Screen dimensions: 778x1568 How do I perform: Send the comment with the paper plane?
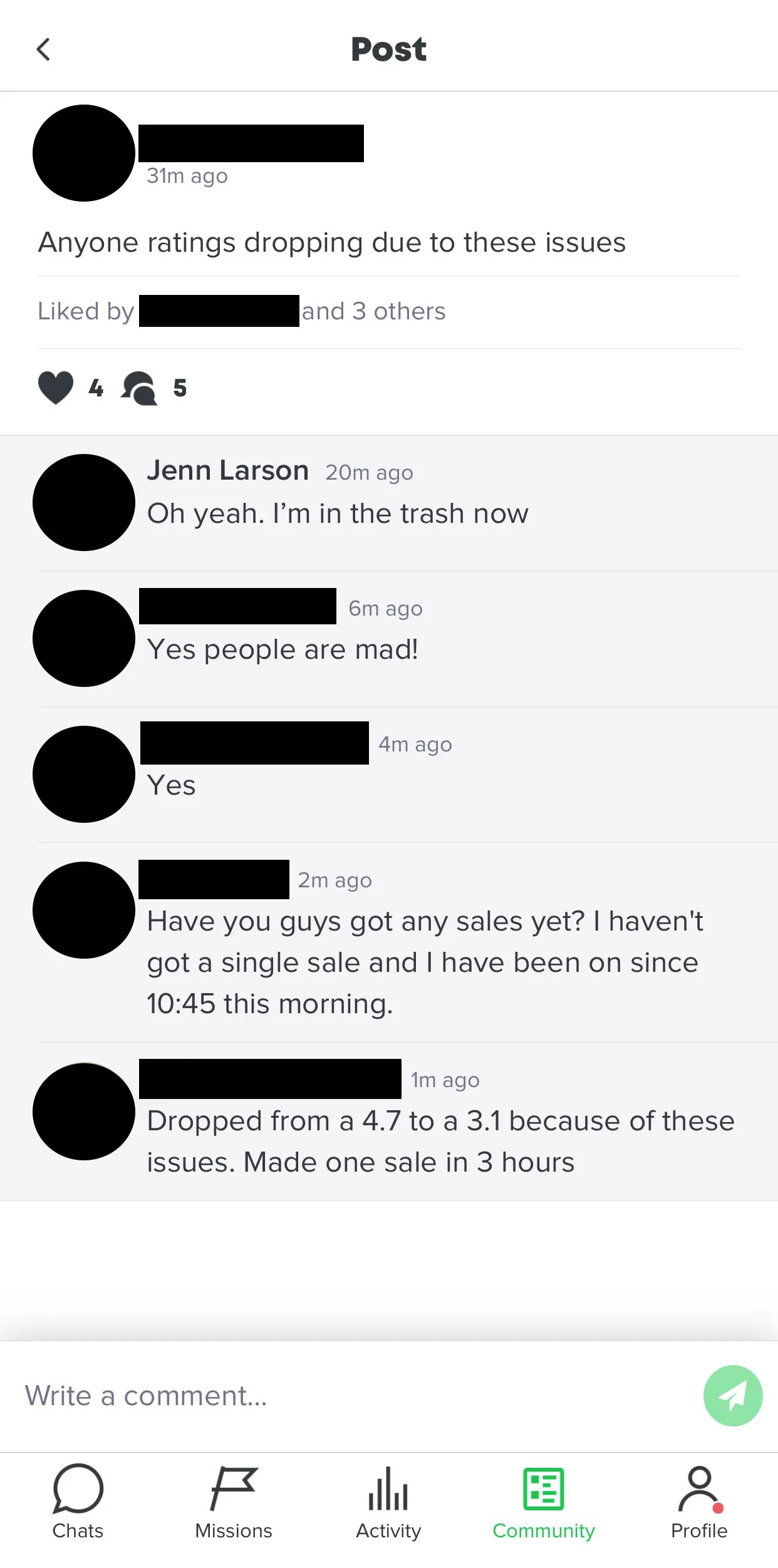click(x=732, y=1396)
